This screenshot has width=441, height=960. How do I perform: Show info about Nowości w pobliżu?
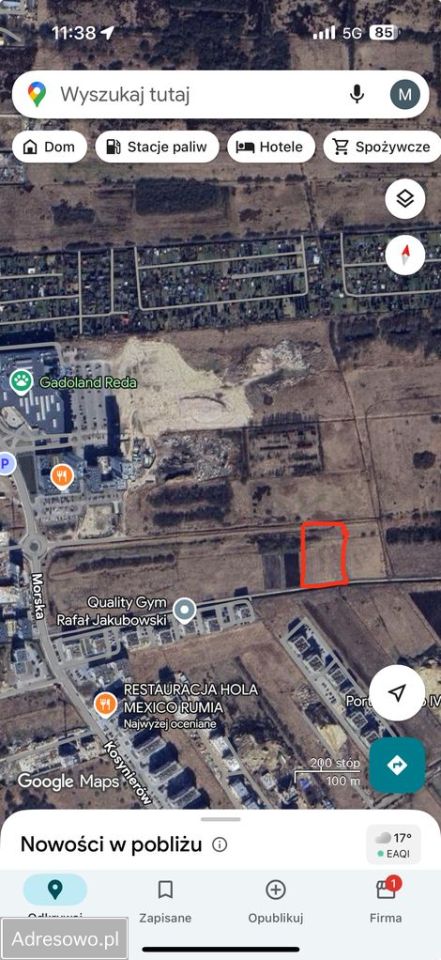tap(219, 845)
